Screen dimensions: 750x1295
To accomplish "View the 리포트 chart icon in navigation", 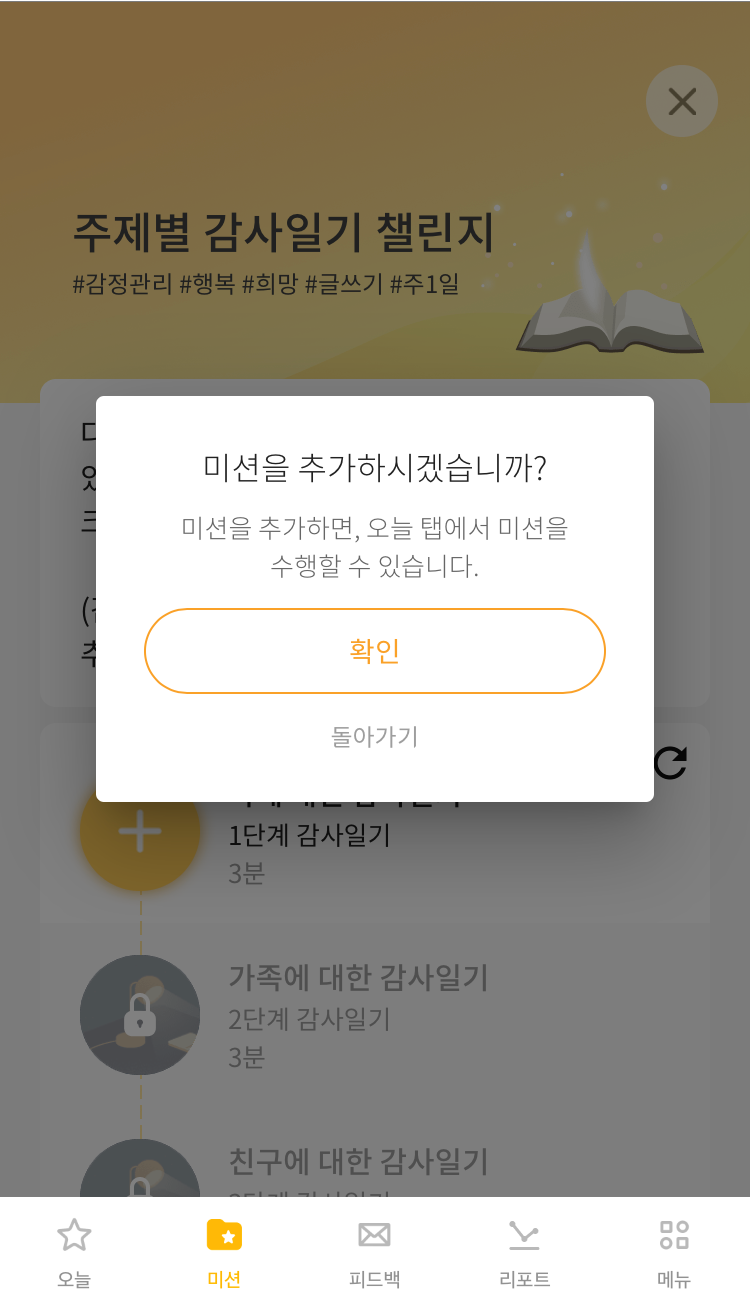I will coord(523,1235).
